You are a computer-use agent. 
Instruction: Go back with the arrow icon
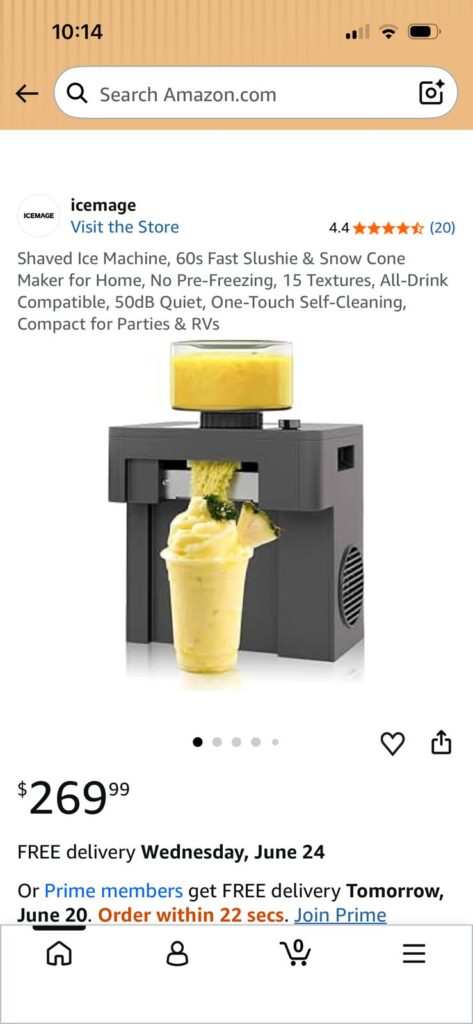point(27,95)
